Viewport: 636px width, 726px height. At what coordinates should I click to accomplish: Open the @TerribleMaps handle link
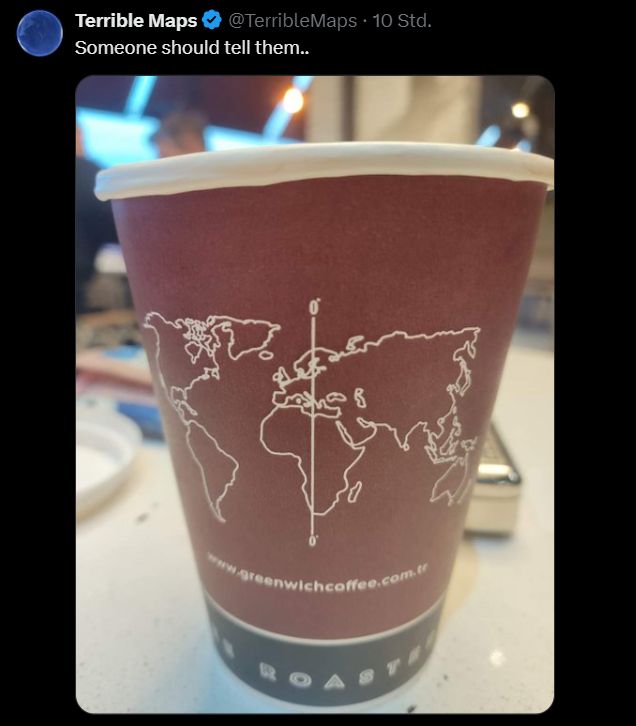[293, 21]
